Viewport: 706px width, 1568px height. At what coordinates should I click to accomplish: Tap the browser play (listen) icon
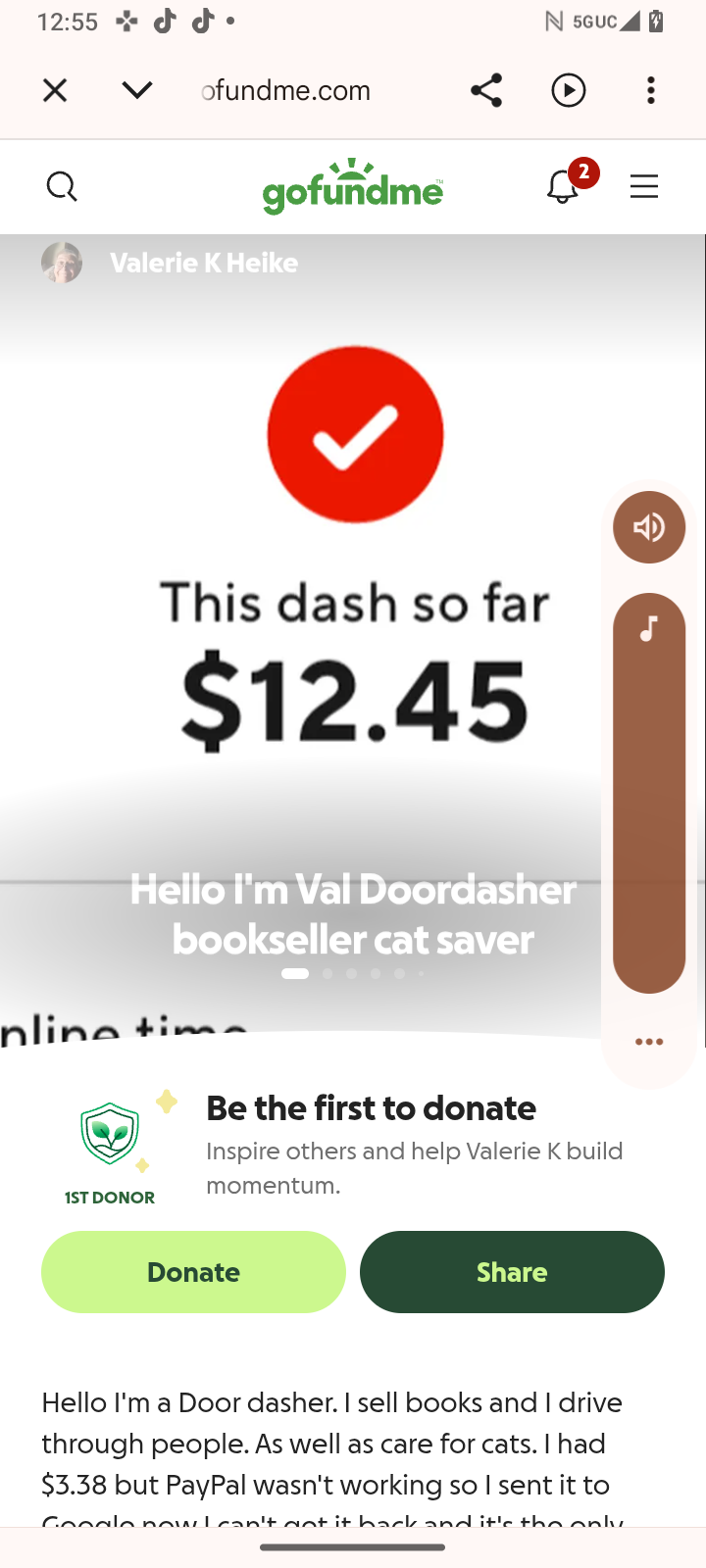click(569, 90)
